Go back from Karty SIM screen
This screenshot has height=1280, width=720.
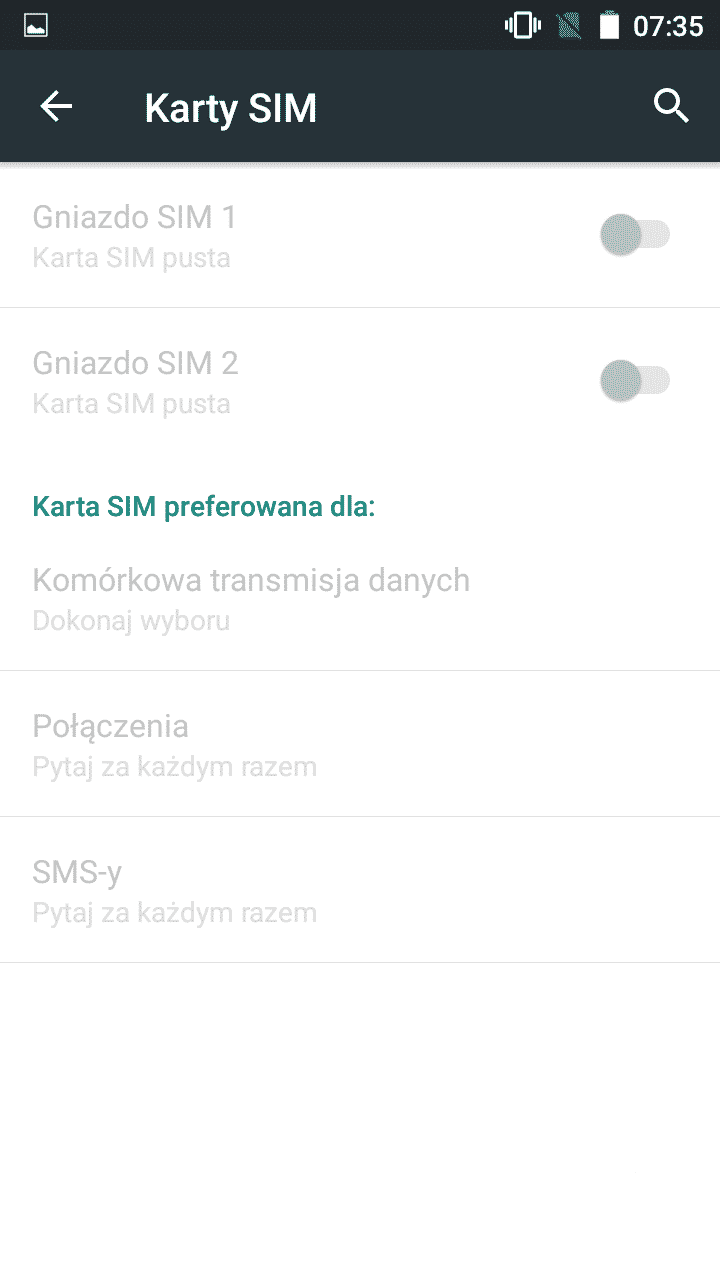57,106
